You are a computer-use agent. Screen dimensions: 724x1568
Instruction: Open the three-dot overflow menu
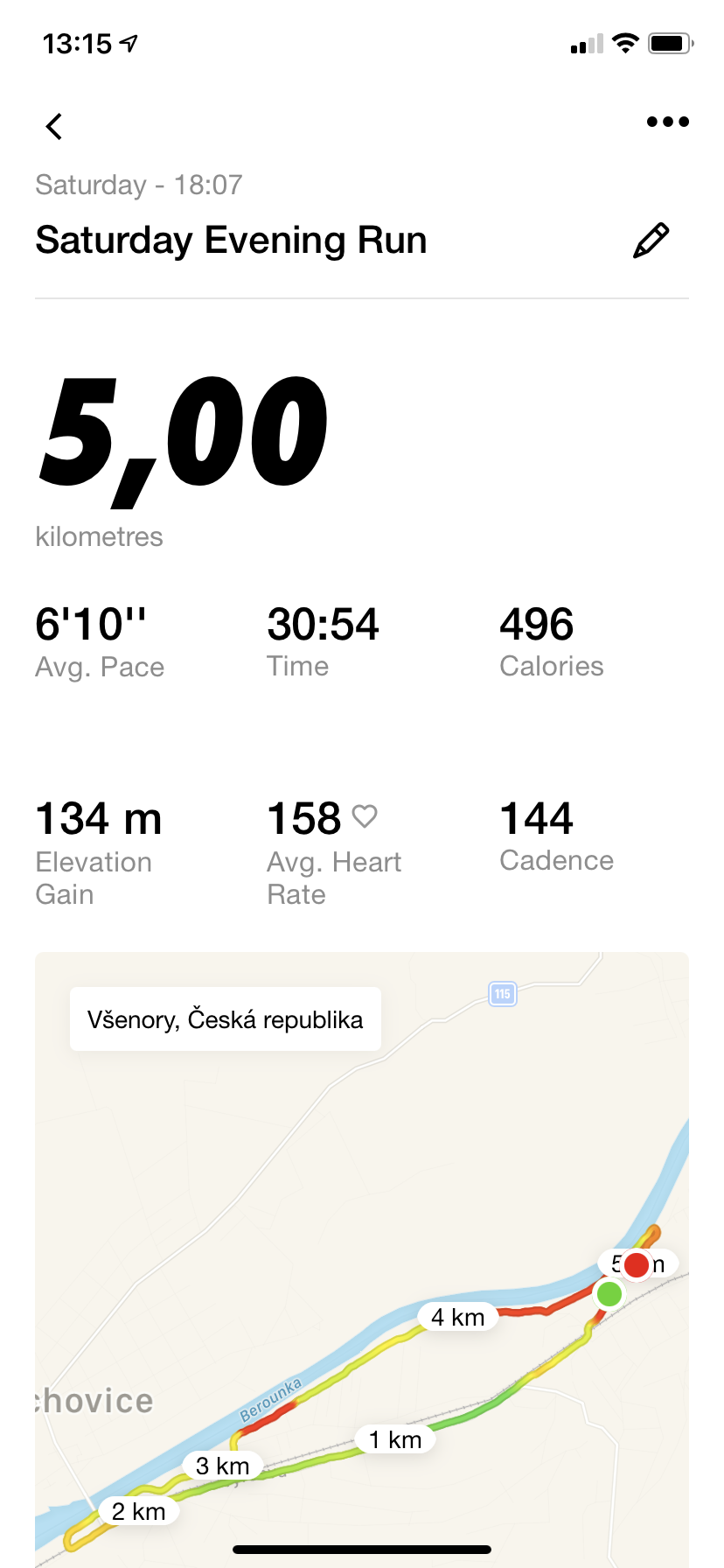668,122
